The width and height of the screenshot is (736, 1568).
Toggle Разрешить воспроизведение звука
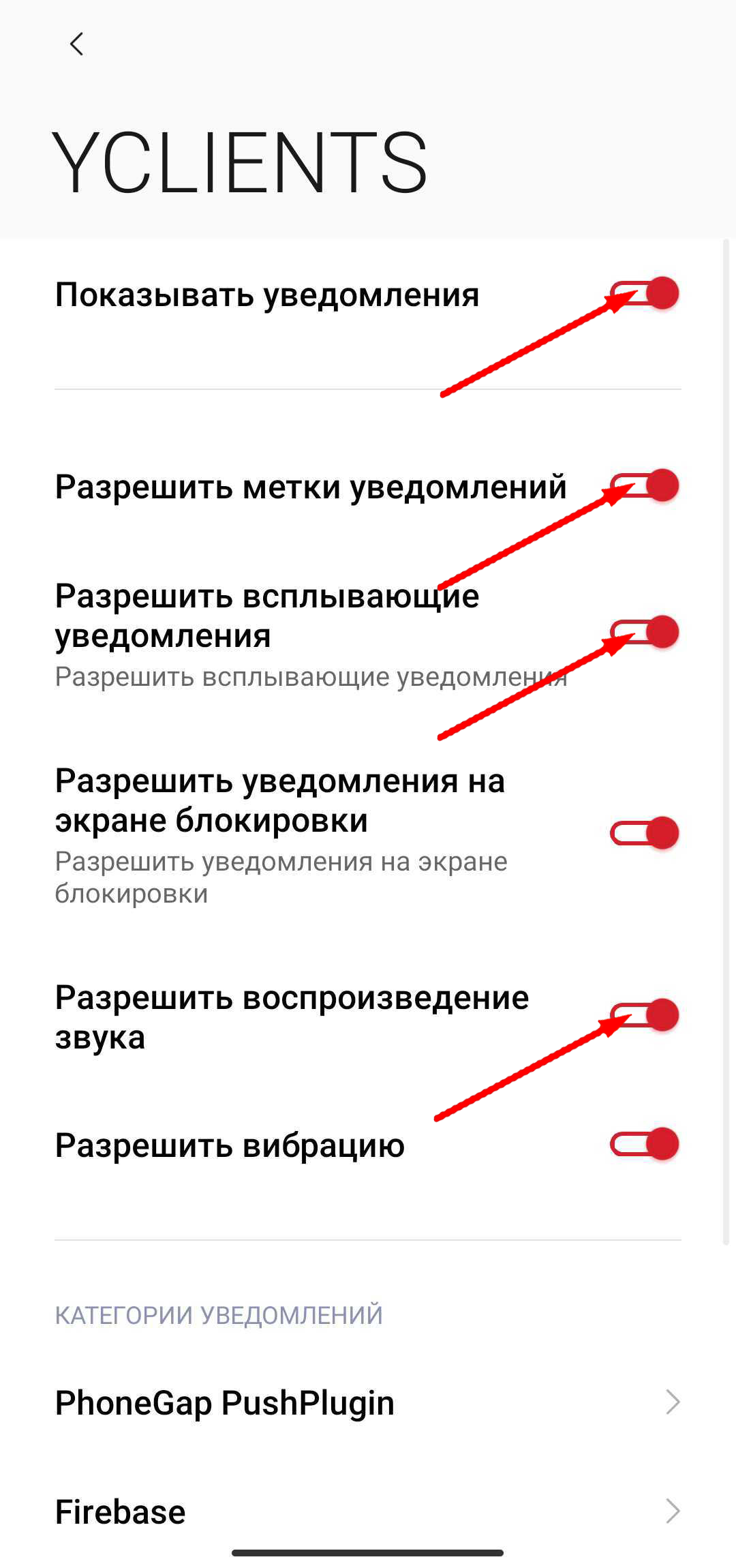[x=644, y=1015]
